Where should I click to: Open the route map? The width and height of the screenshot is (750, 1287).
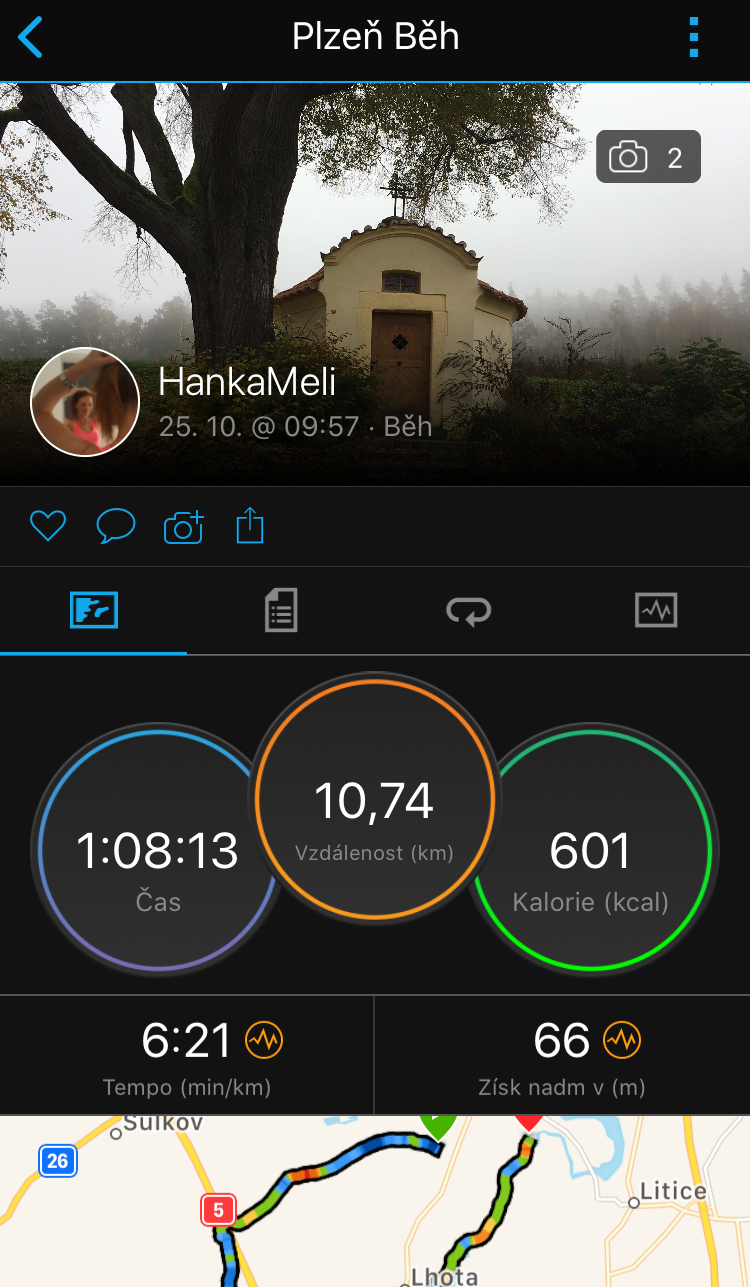[x=375, y=1201]
